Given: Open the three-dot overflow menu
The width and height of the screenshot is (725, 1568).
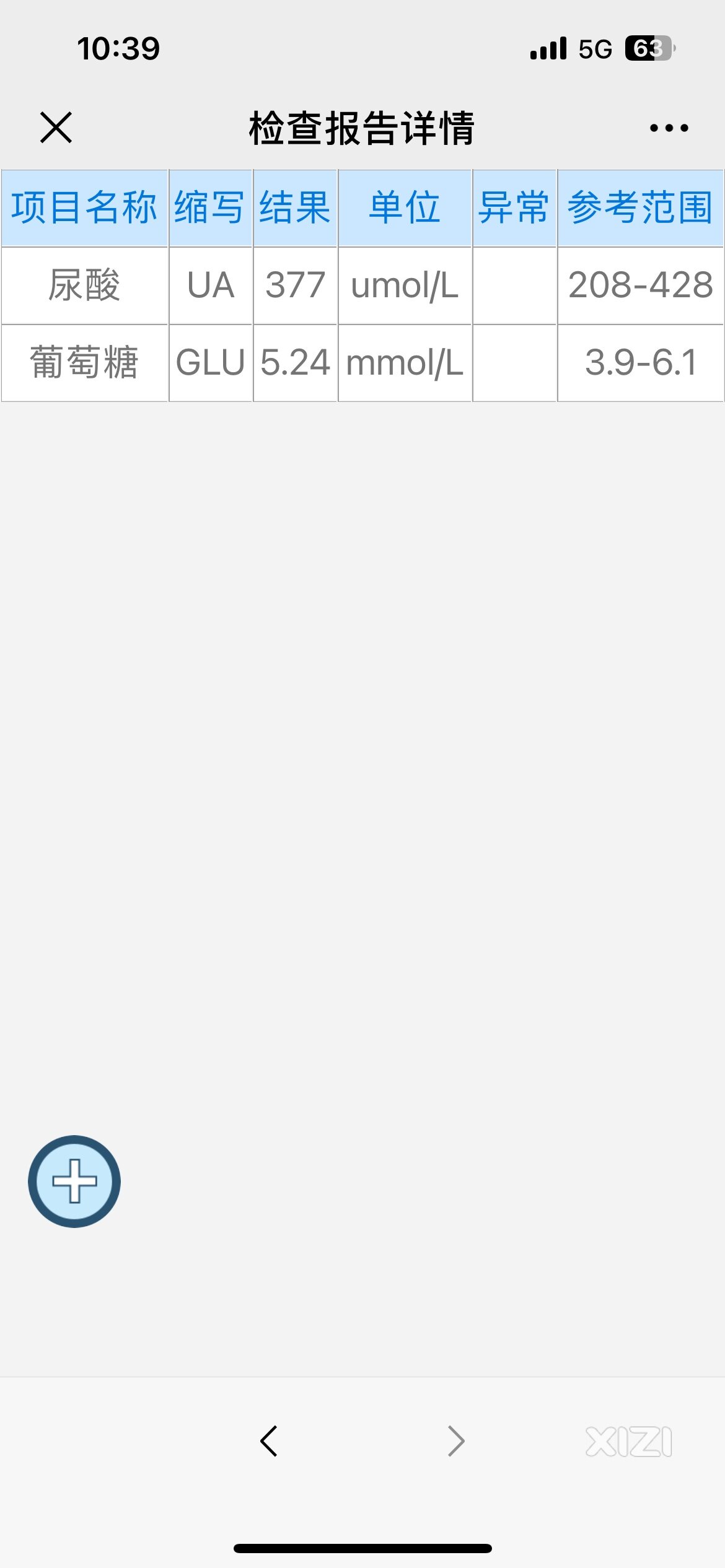Looking at the screenshot, I should click(669, 128).
